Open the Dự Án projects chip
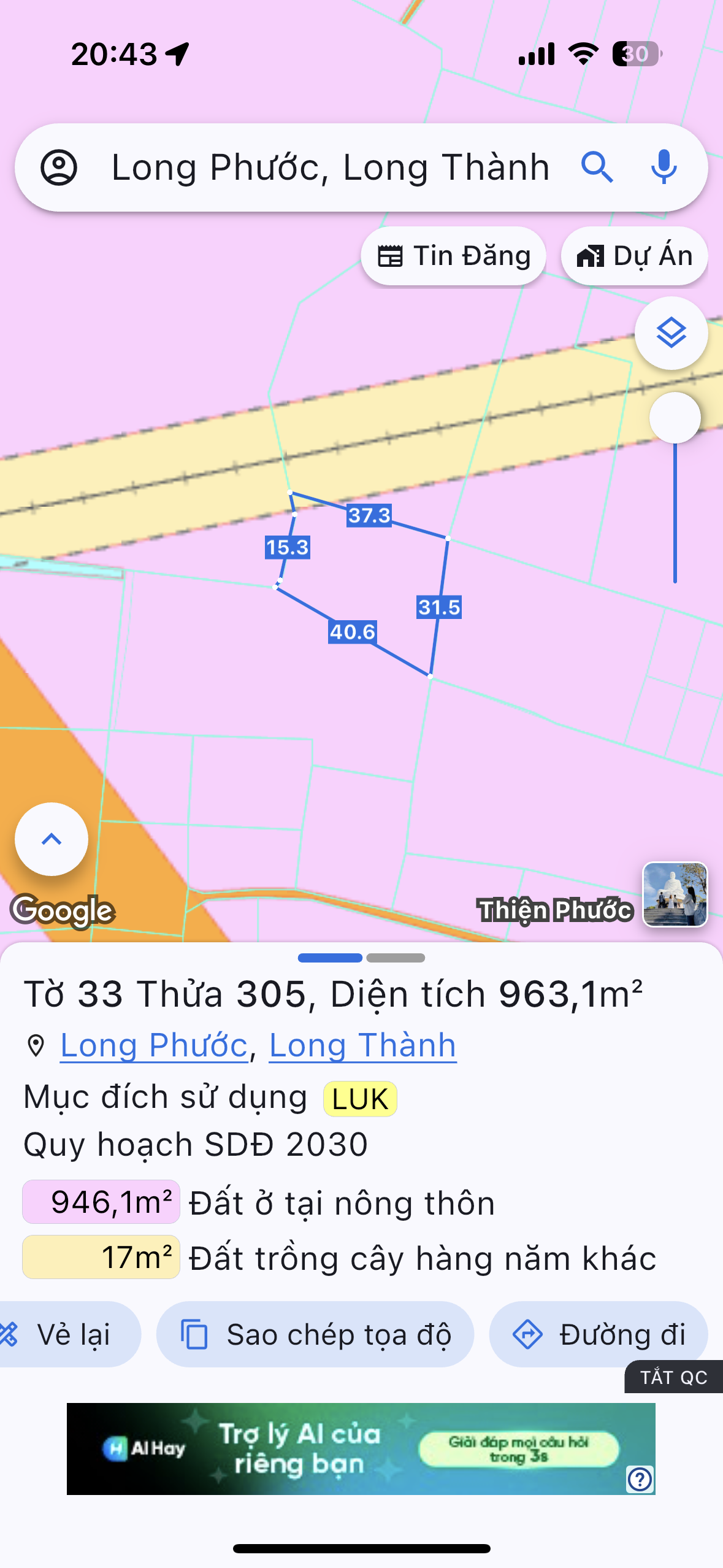 click(634, 256)
